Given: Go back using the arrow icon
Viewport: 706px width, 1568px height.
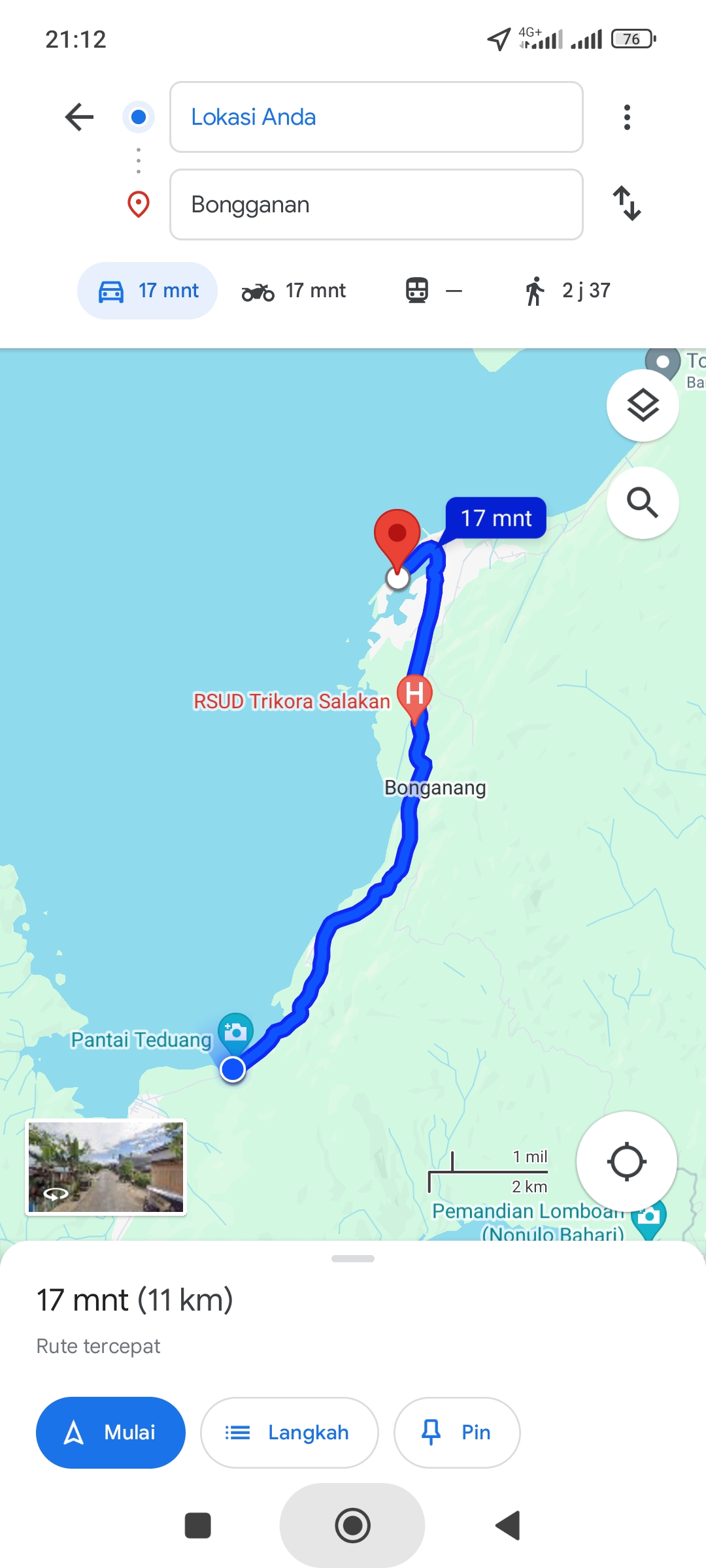Looking at the screenshot, I should coord(80,117).
